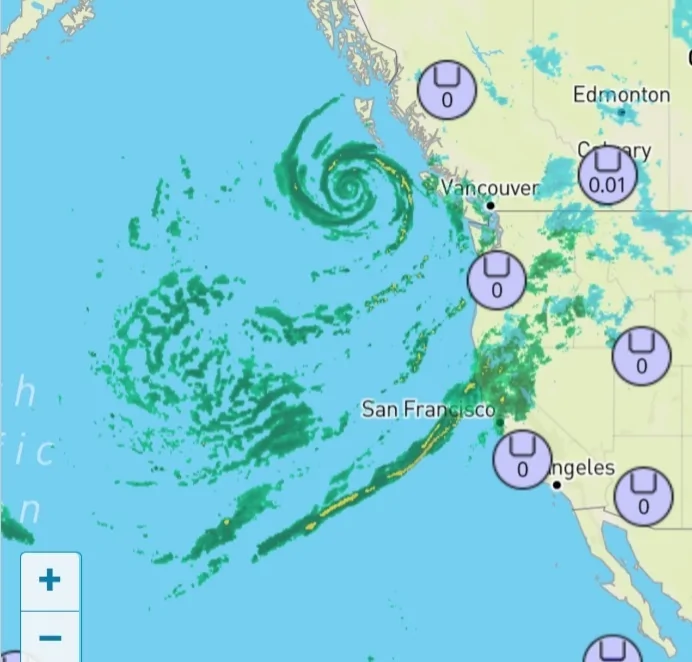Open the 0.01 rain gauge near Calgary
Viewport: 692px width, 662px height.
click(x=607, y=175)
